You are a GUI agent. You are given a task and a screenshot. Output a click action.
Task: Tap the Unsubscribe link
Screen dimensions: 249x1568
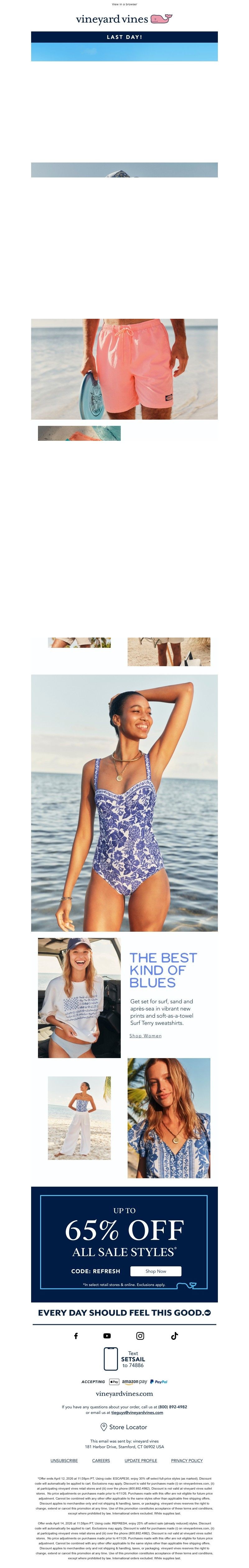pyautogui.click(x=64, y=1460)
